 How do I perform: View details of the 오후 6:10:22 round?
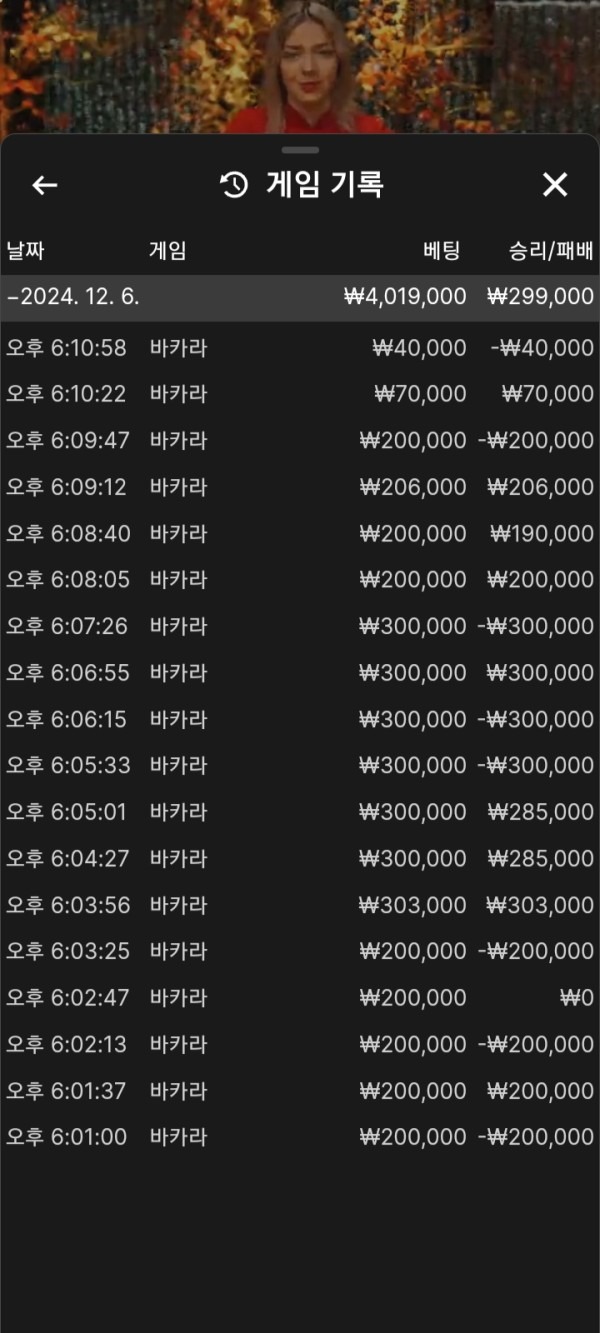tap(300, 394)
